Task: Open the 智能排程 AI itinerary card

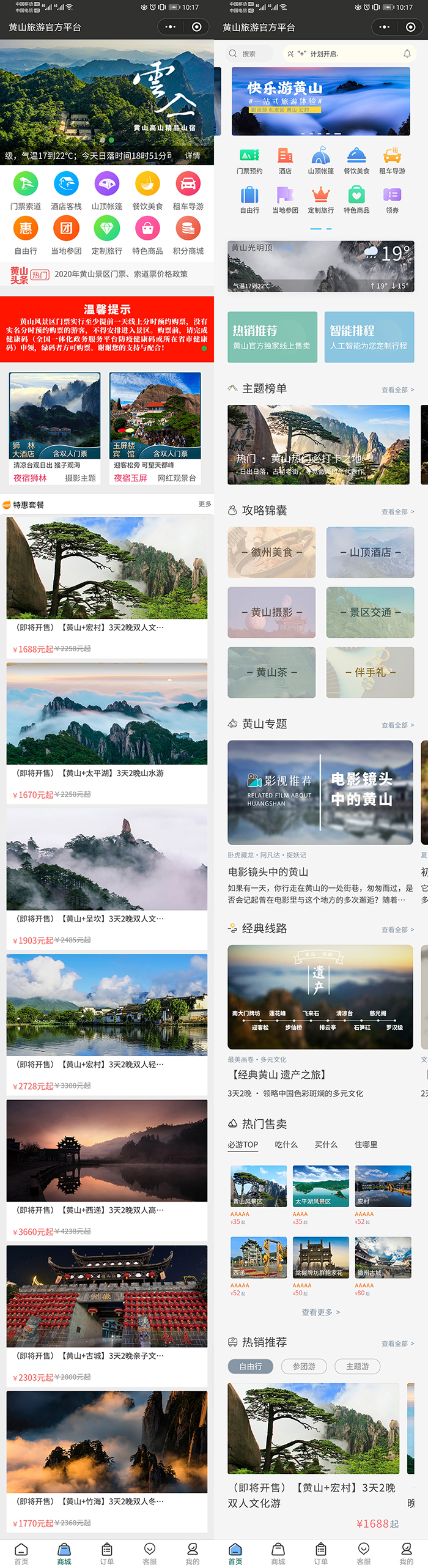Action: click(x=369, y=337)
